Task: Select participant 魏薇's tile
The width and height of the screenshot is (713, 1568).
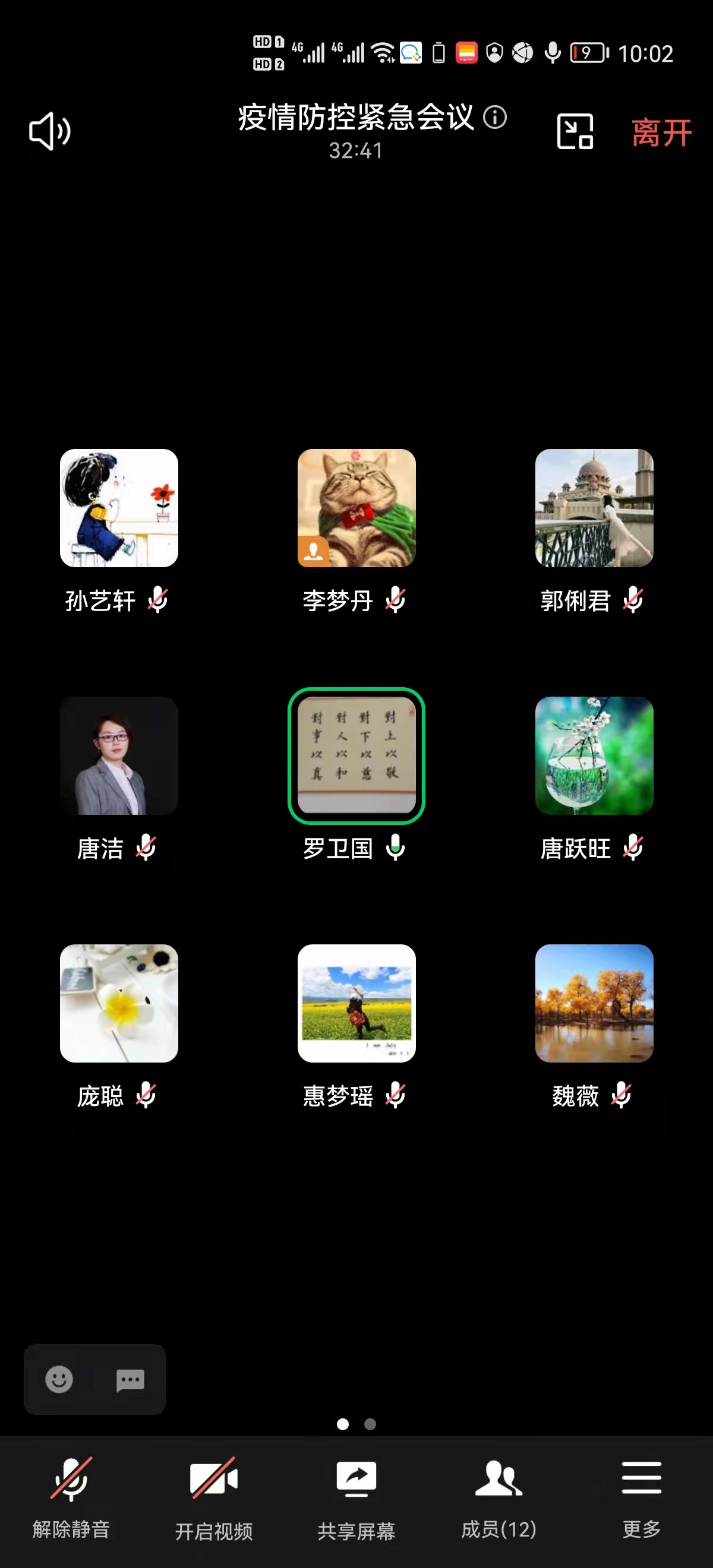Action: pyautogui.click(x=594, y=1003)
